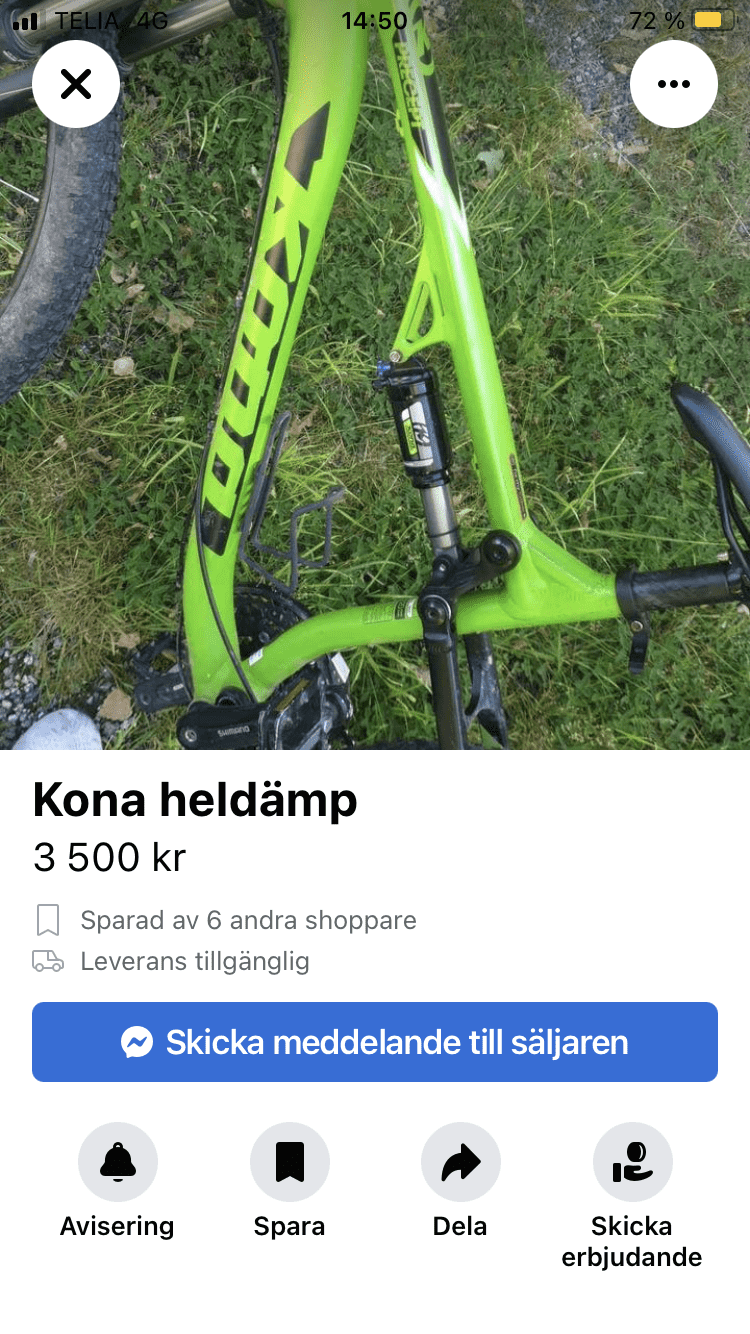
Task: Tap Skicka meddelande till säljaren
Action: click(x=375, y=1042)
